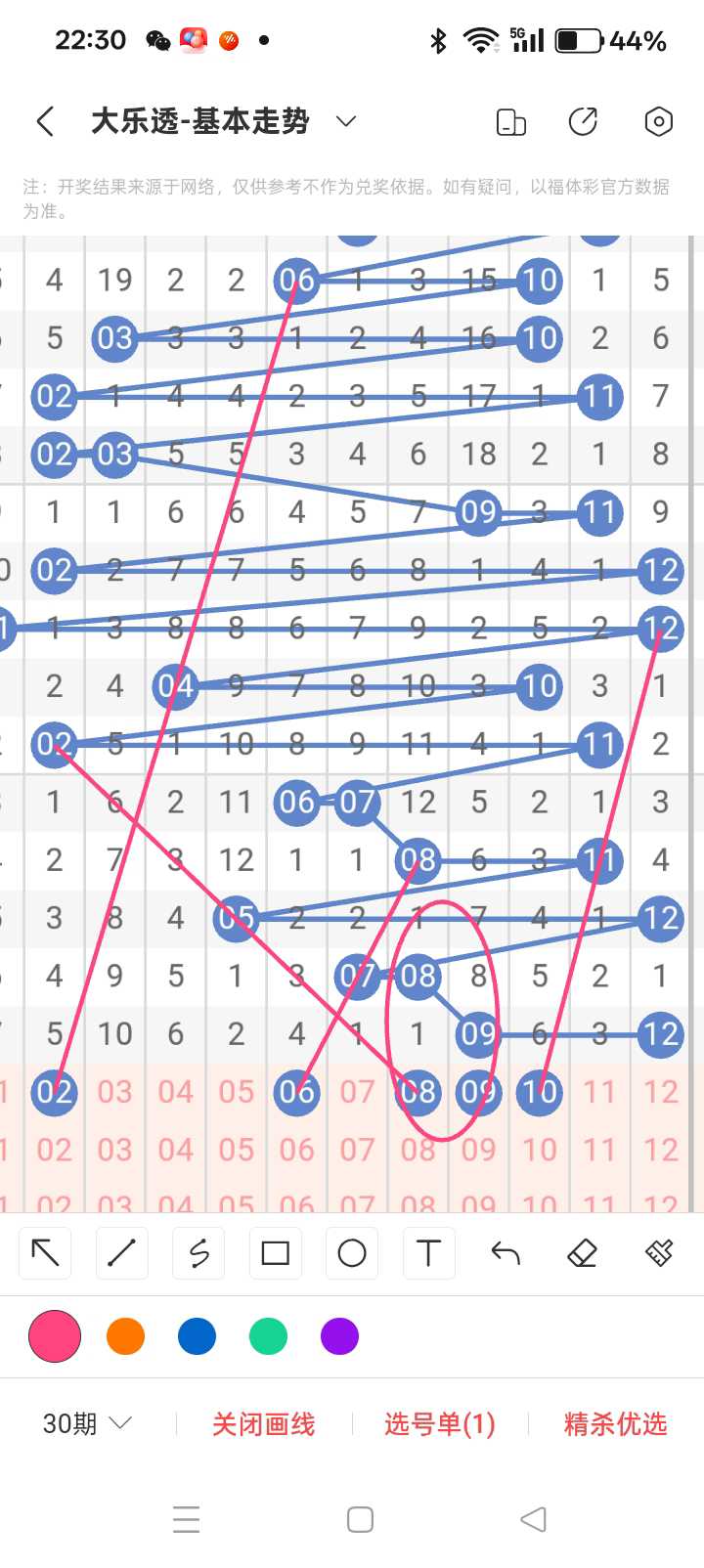Image resolution: width=704 pixels, height=1568 pixels.
Task: Select the circle shape tool
Action: (x=352, y=1253)
